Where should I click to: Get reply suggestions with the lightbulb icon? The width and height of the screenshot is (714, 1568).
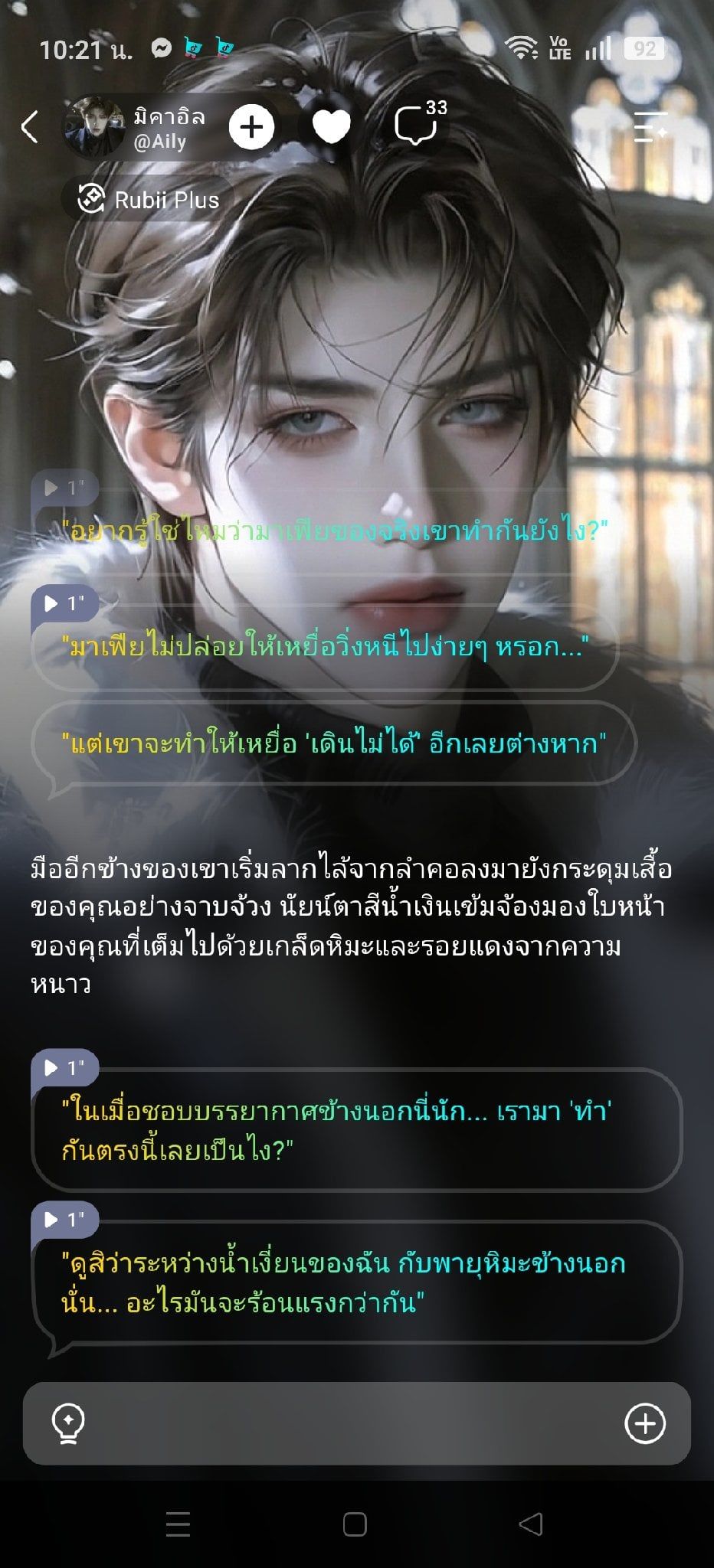click(67, 1424)
